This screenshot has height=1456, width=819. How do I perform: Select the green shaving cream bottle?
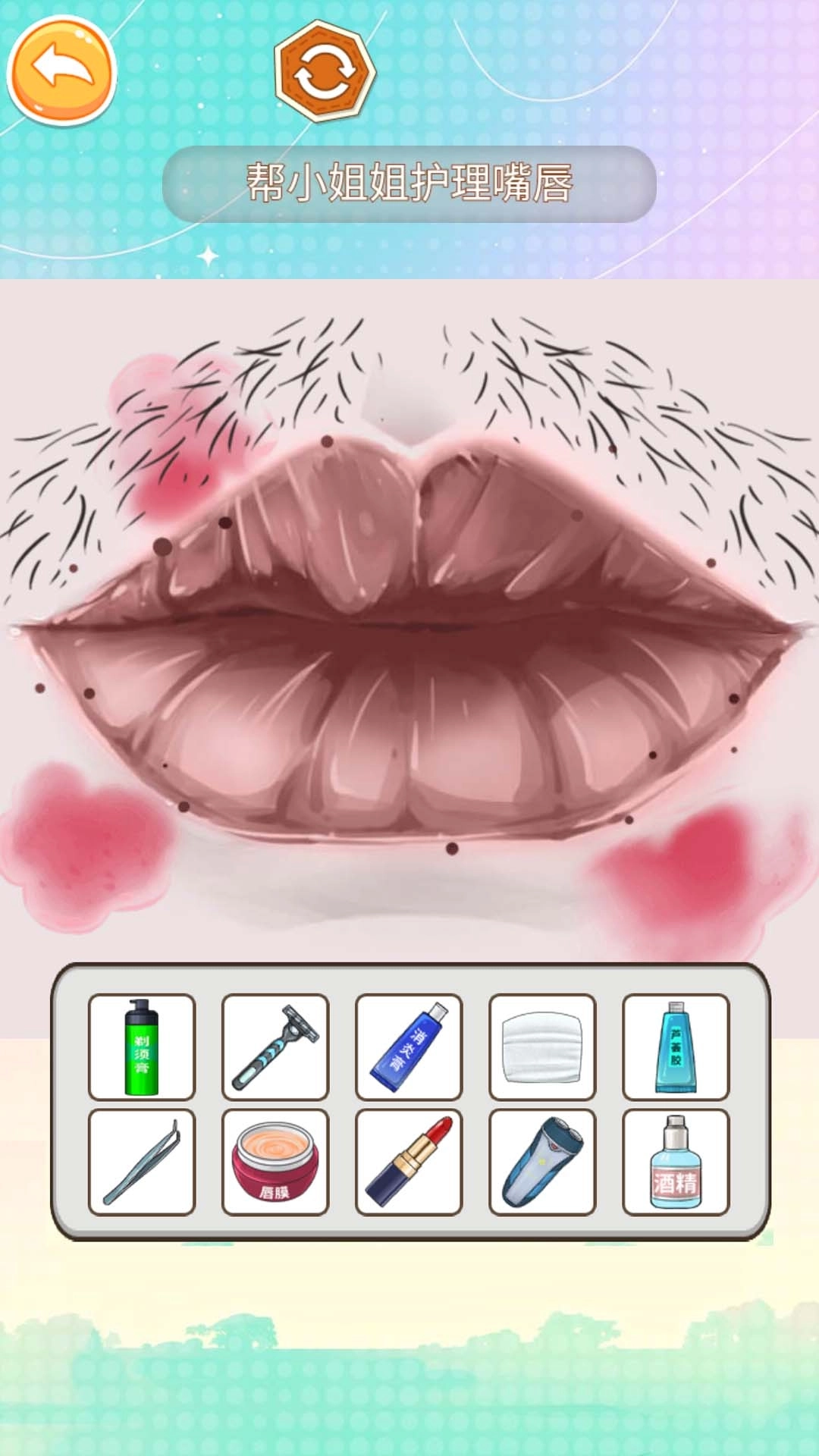pyautogui.click(x=142, y=1046)
